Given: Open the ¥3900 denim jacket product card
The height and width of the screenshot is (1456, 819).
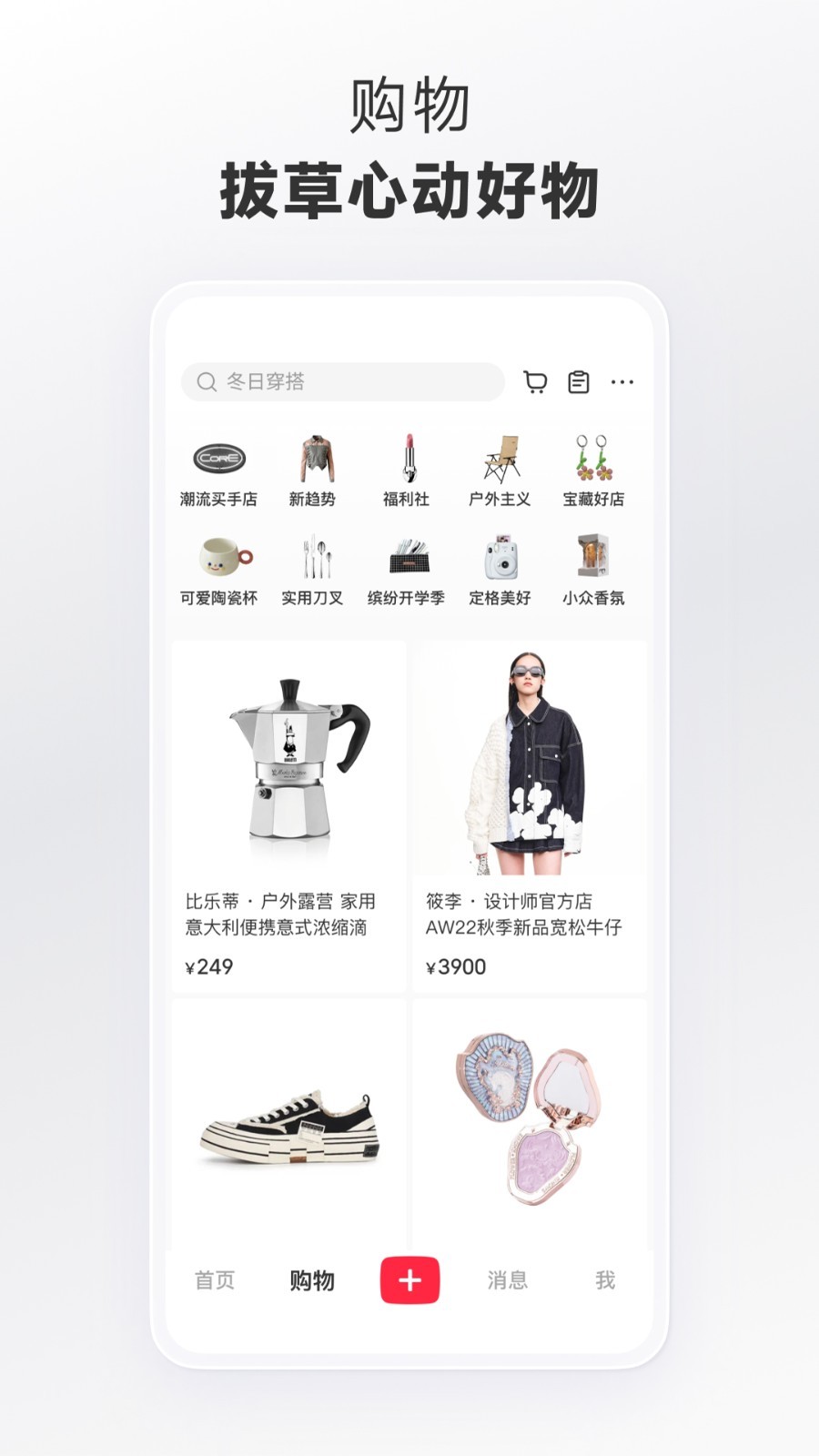Looking at the screenshot, I should point(530,810).
